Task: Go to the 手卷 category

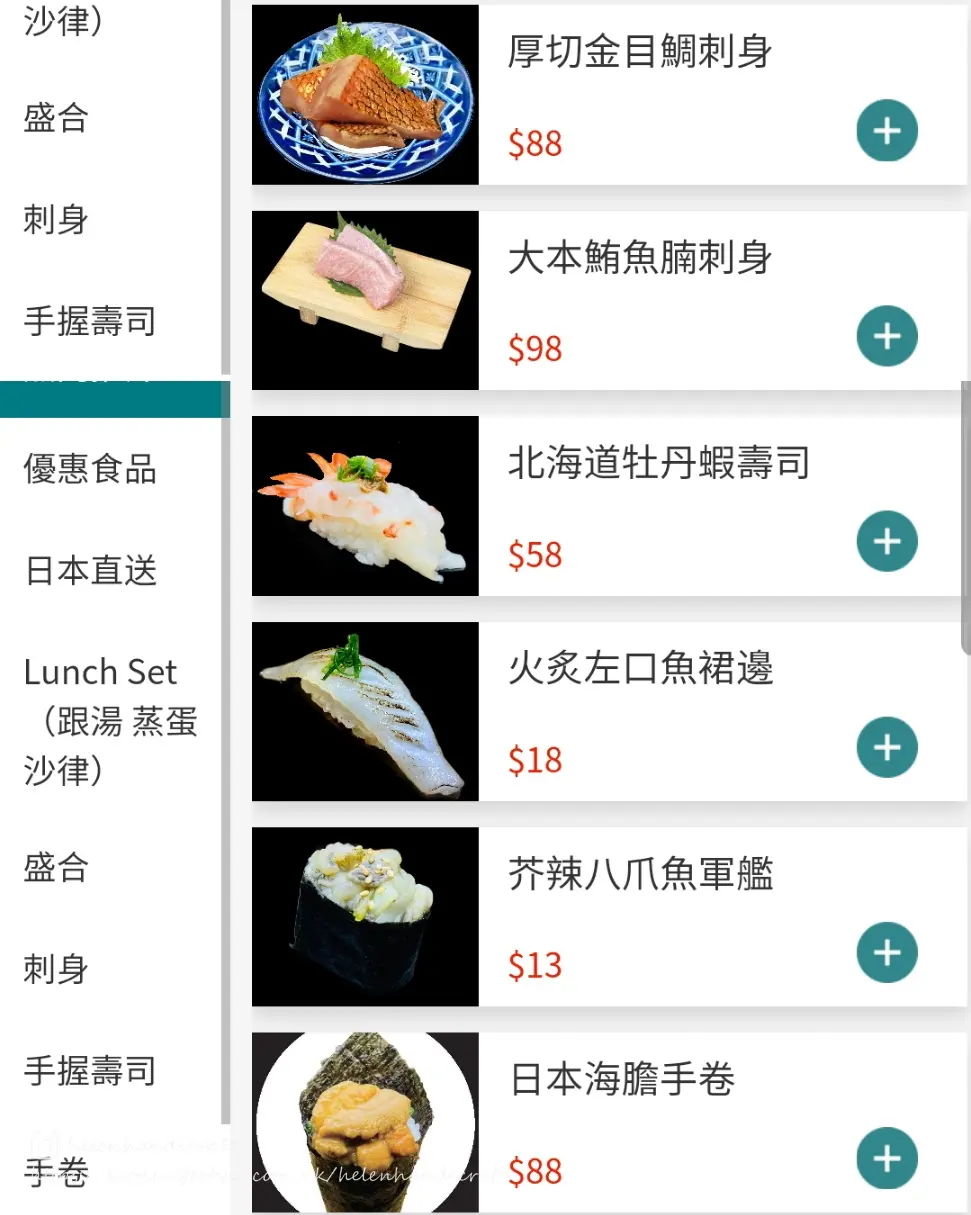Action: click(x=56, y=1172)
